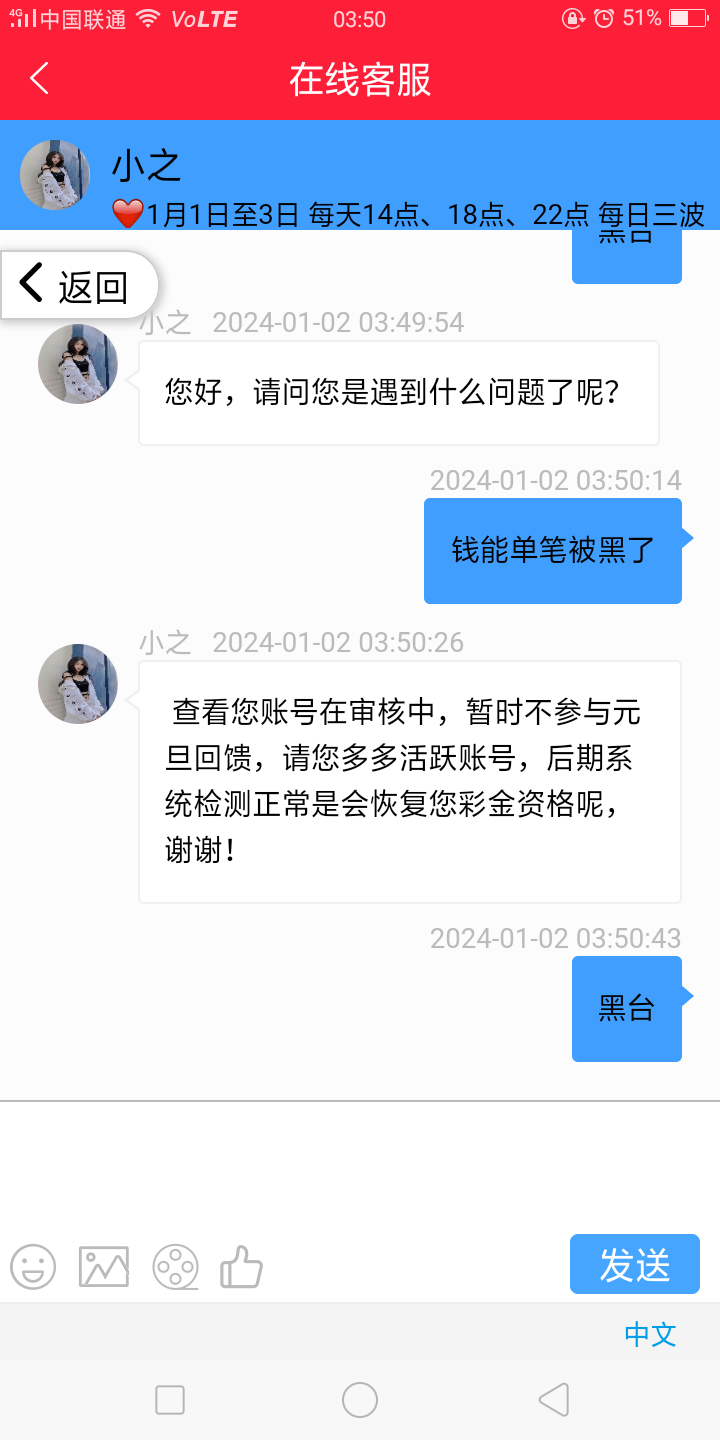Send the message with 发送
The image size is (720, 1440).
click(x=634, y=1264)
